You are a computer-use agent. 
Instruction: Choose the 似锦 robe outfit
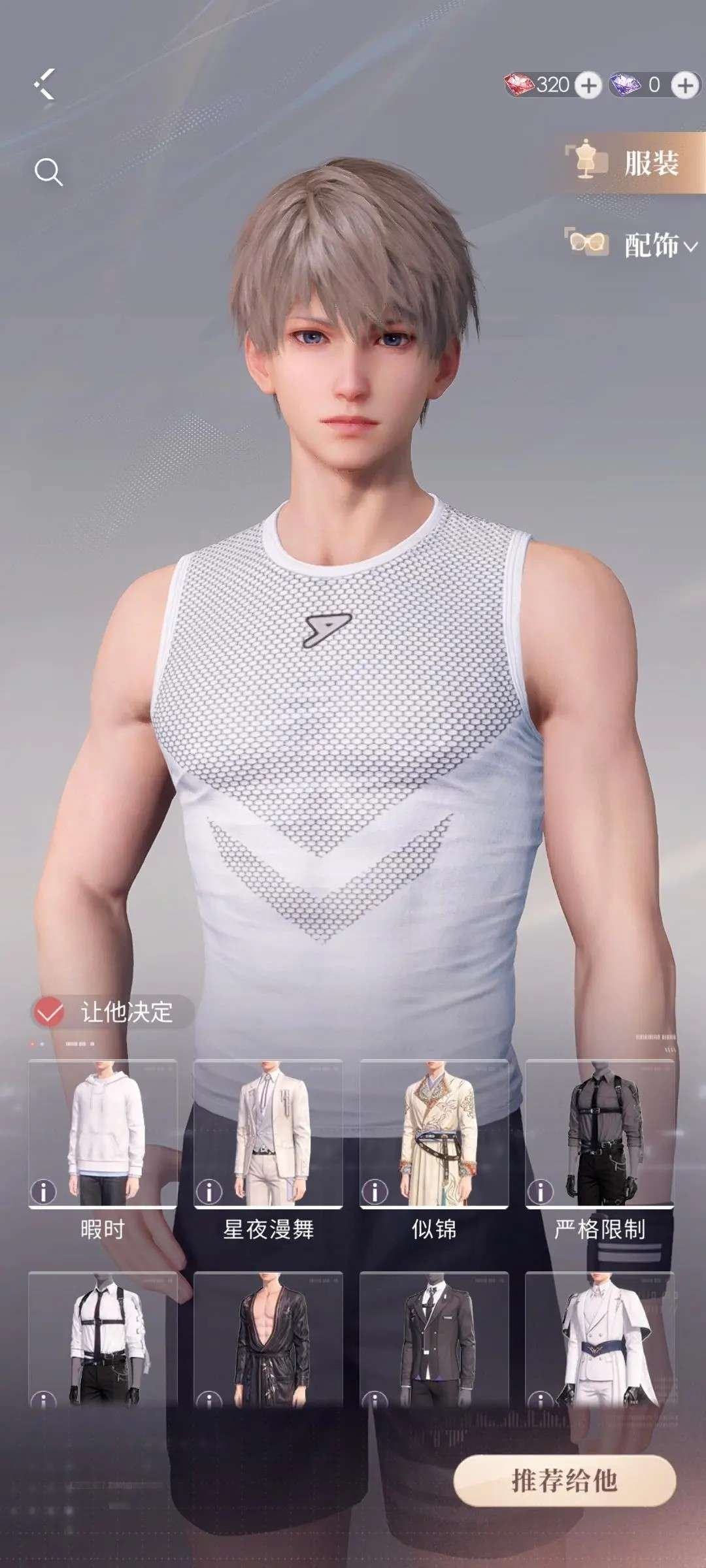434,1134
